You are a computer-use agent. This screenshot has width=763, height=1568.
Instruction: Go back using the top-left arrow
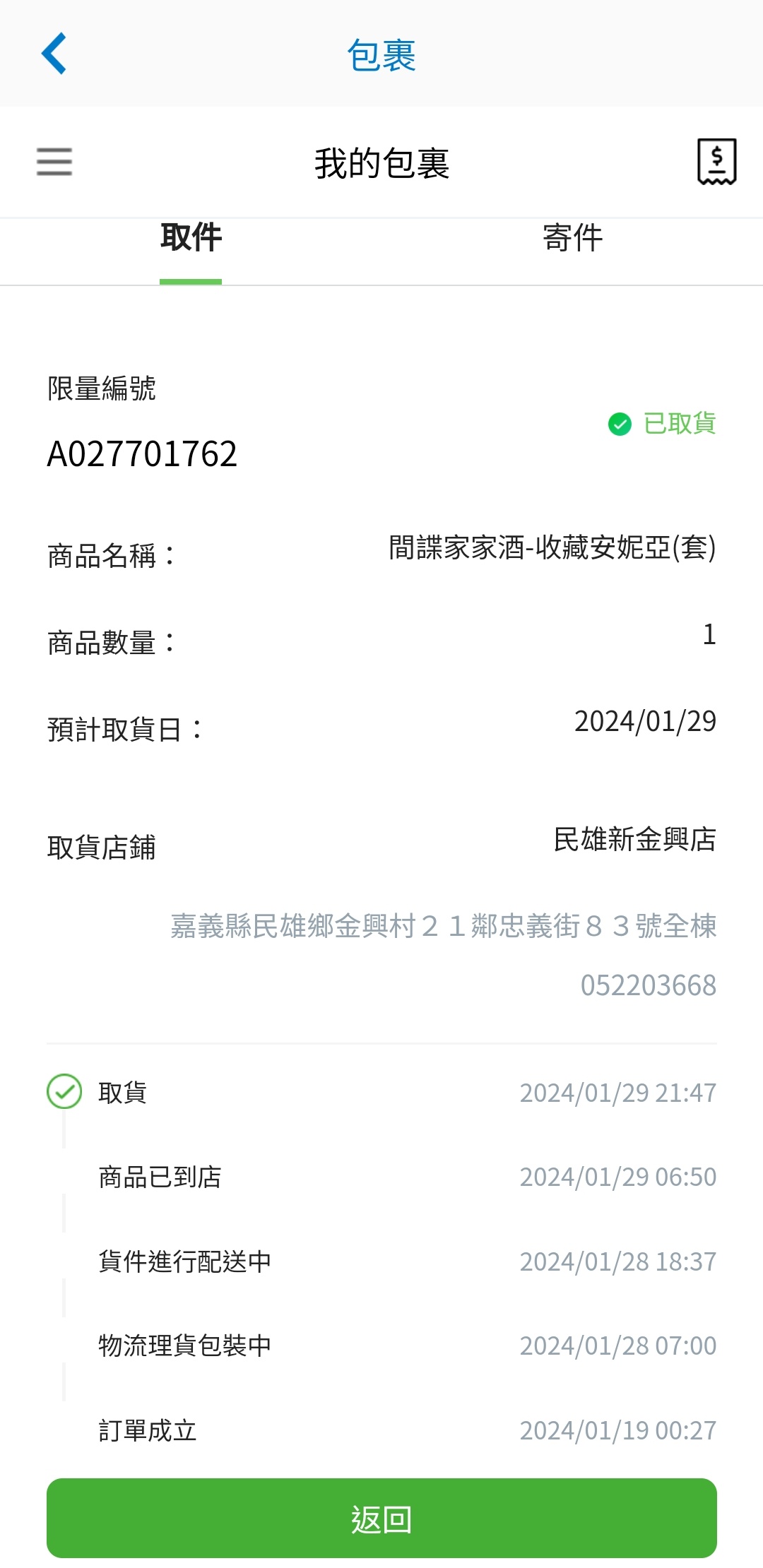[54, 54]
